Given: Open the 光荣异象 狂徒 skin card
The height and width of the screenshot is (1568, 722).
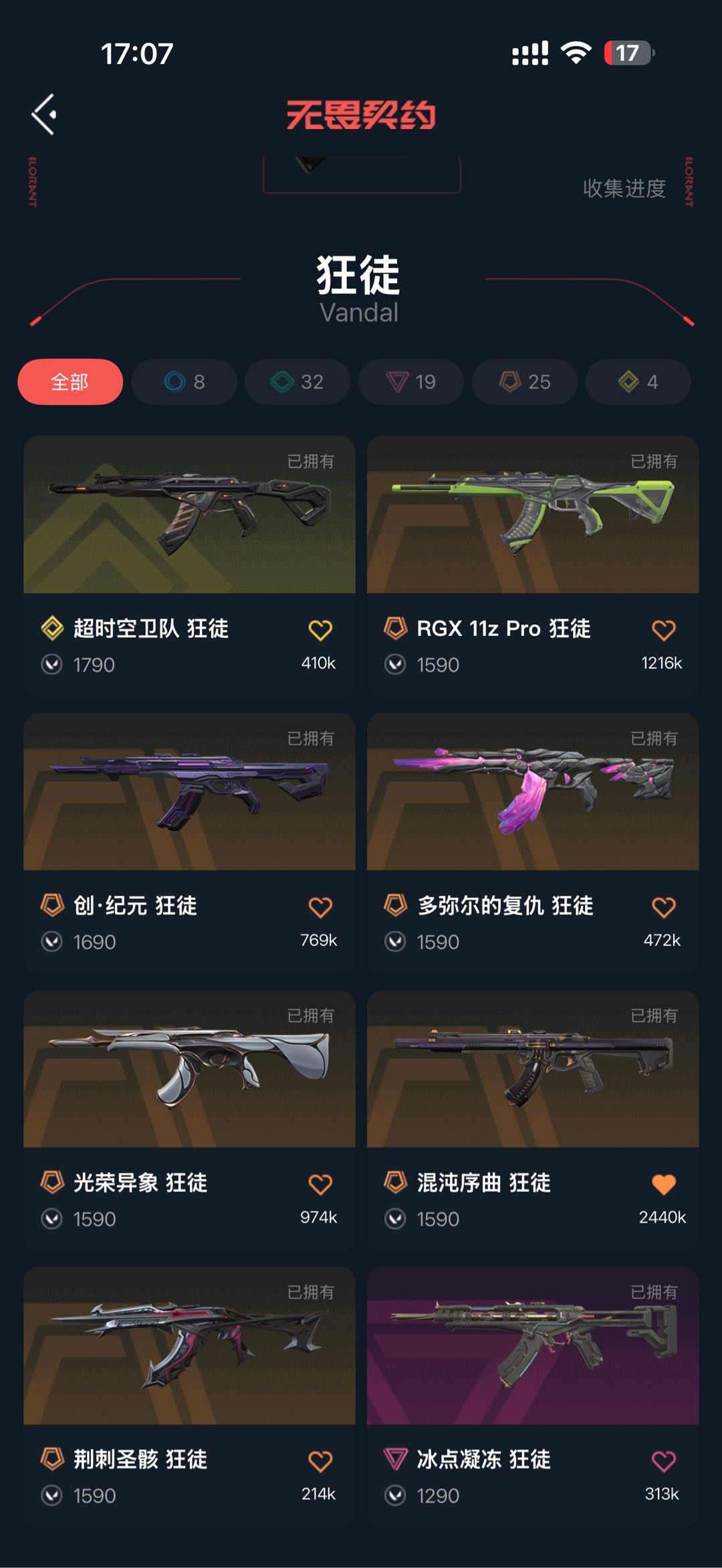Looking at the screenshot, I should tap(189, 1120).
